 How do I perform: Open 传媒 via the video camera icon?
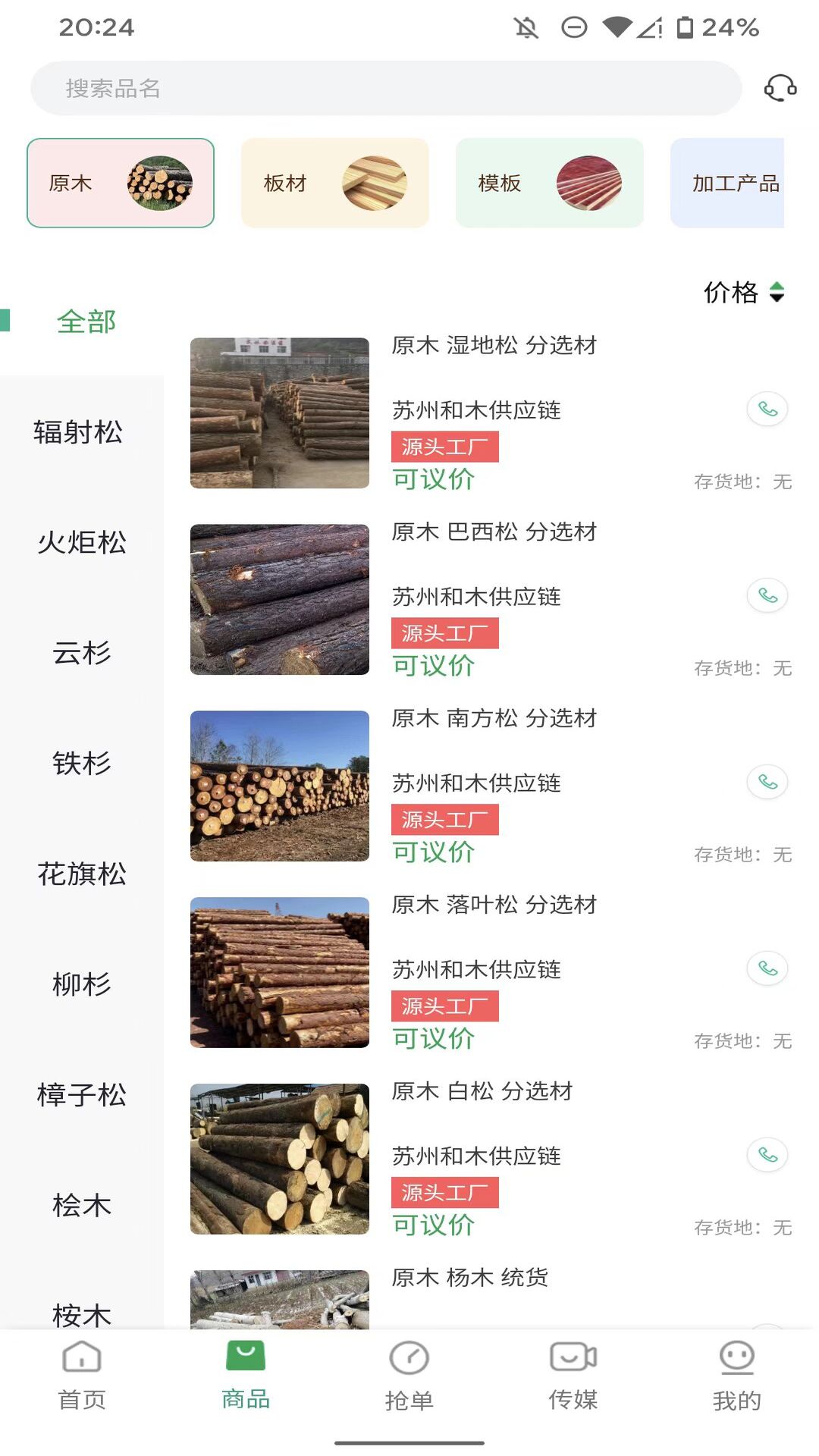click(573, 1380)
